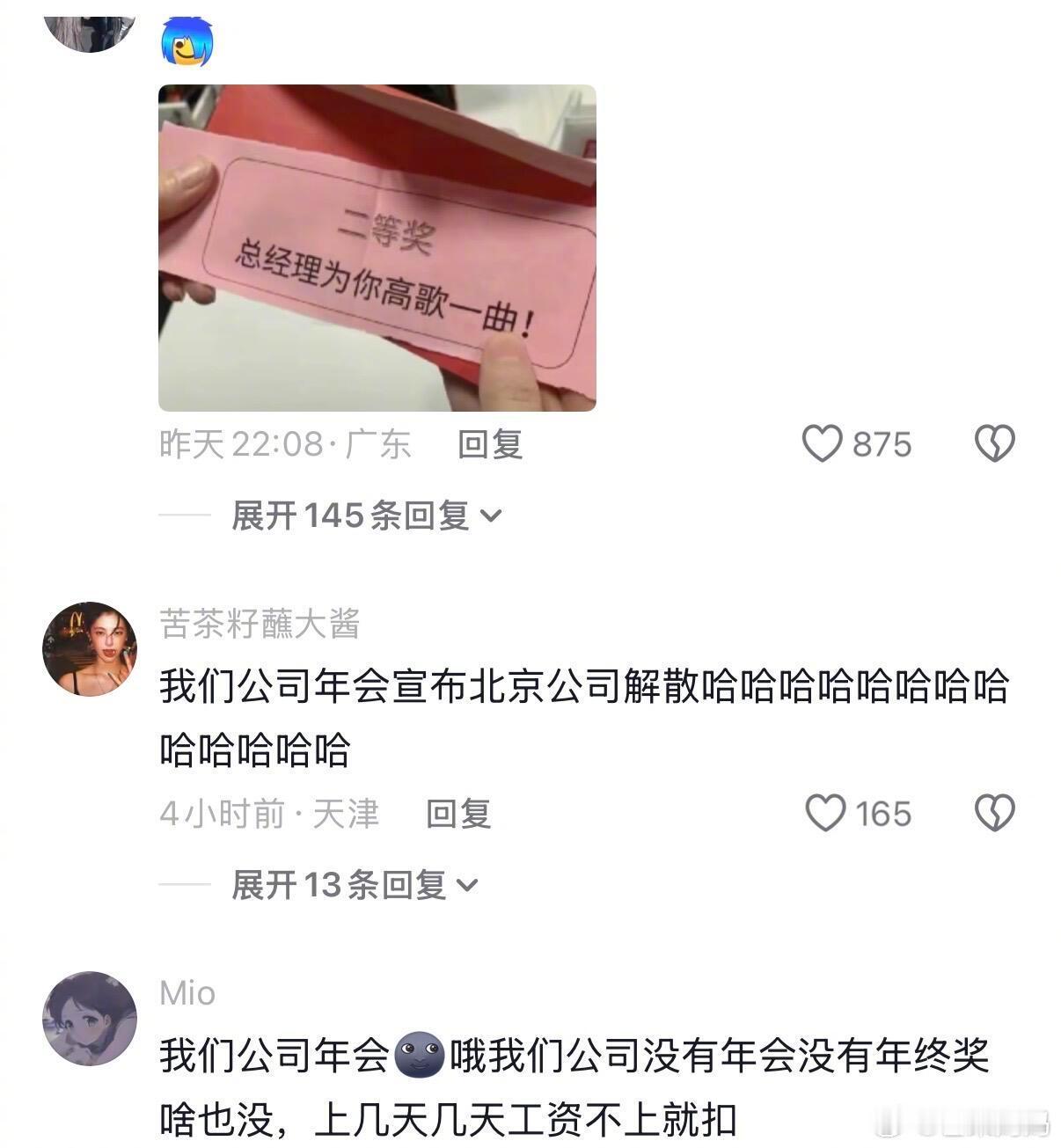Tap the dislike icon beside the 875-likes comment
This screenshot has width=1061, height=1148.
click(x=995, y=444)
